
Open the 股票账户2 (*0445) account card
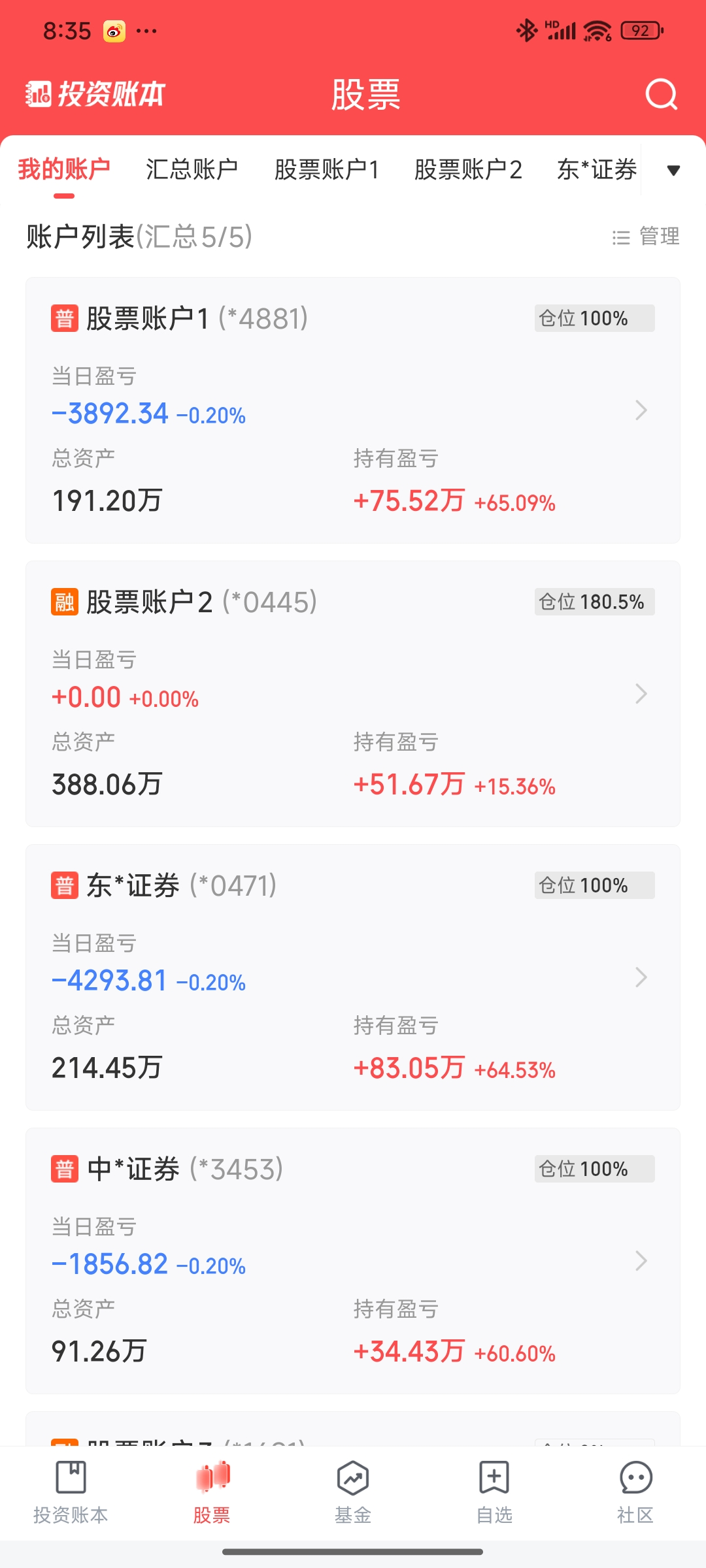[x=353, y=694]
